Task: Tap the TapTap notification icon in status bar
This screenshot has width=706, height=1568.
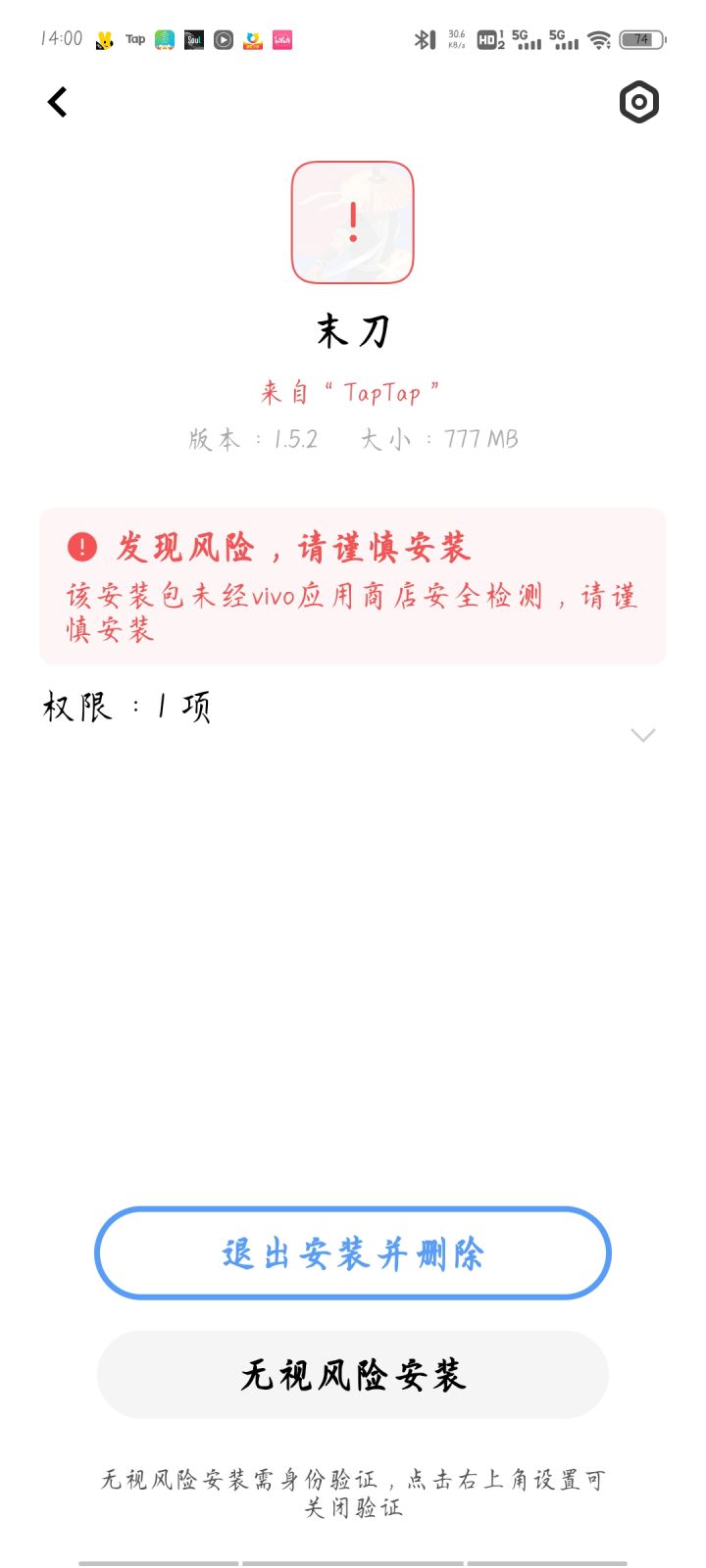Action: pos(134,39)
